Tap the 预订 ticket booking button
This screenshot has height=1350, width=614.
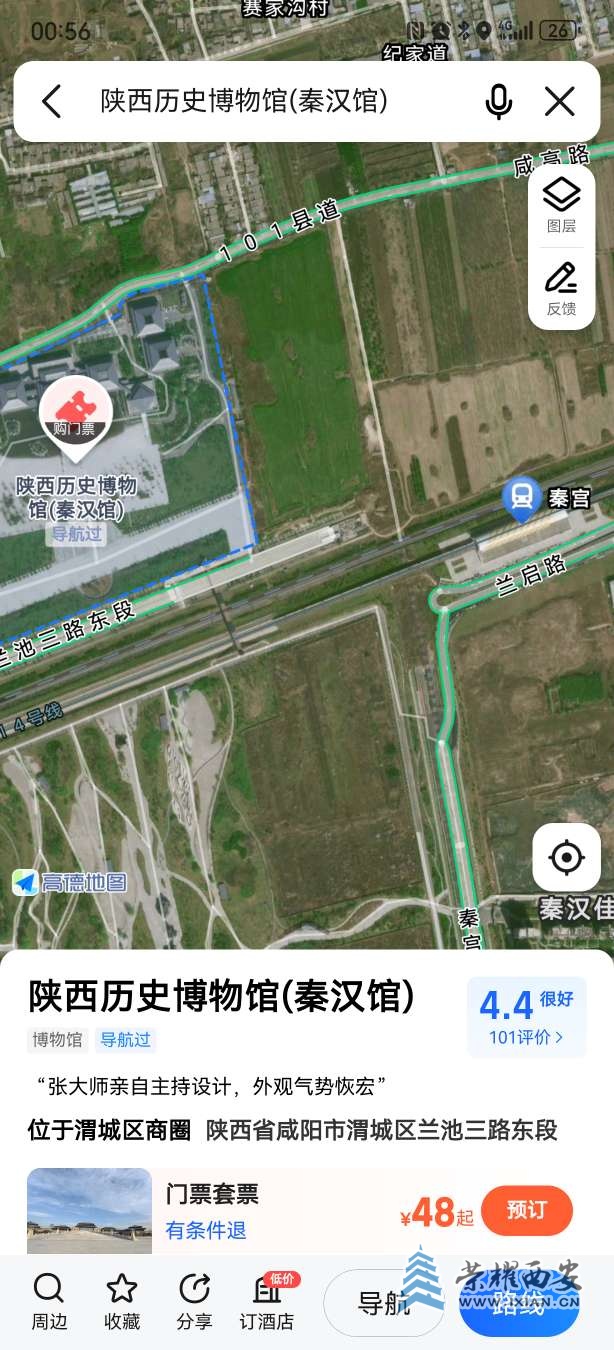526,1210
